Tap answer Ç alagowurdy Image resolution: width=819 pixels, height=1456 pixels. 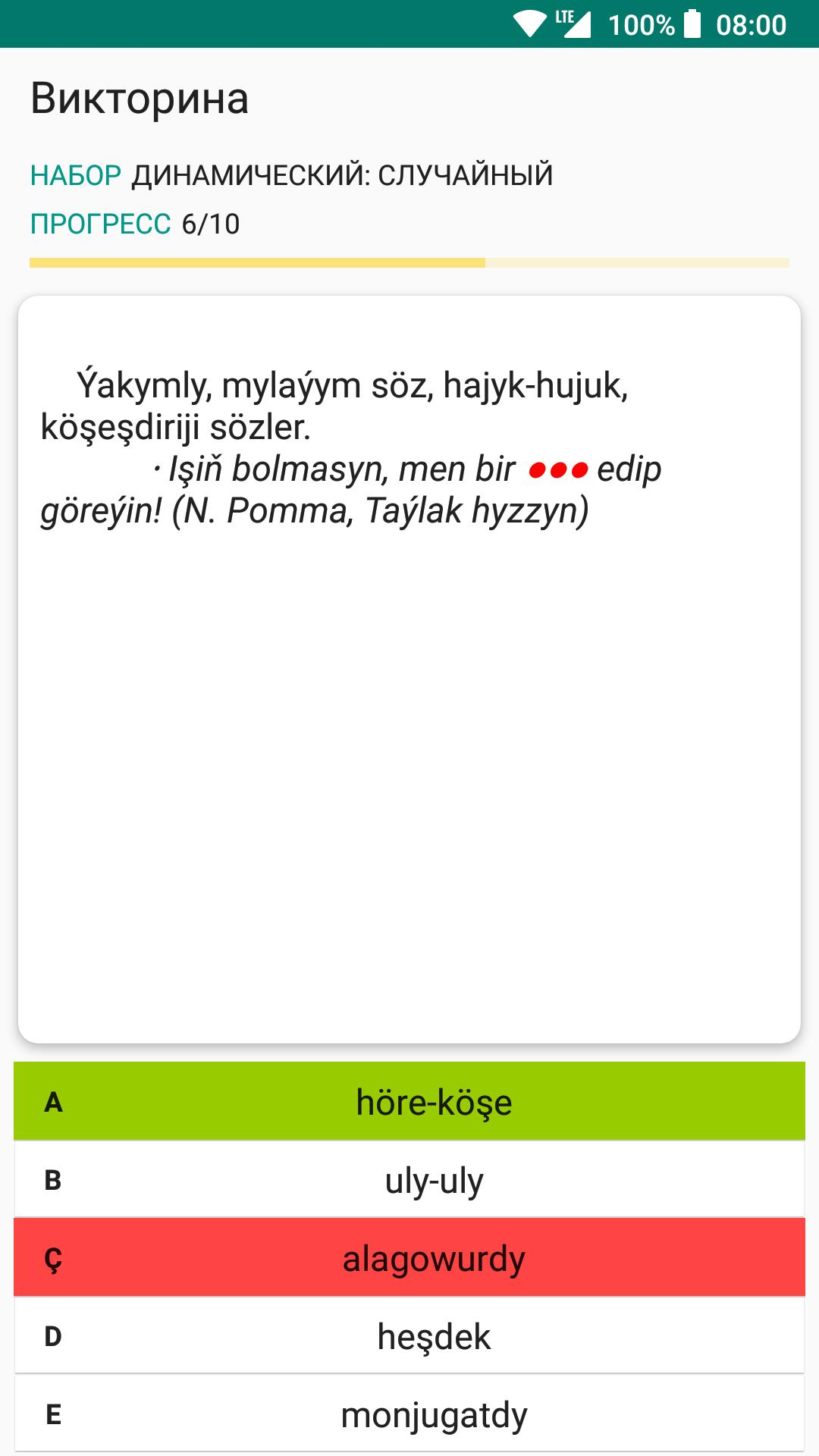click(409, 1257)
